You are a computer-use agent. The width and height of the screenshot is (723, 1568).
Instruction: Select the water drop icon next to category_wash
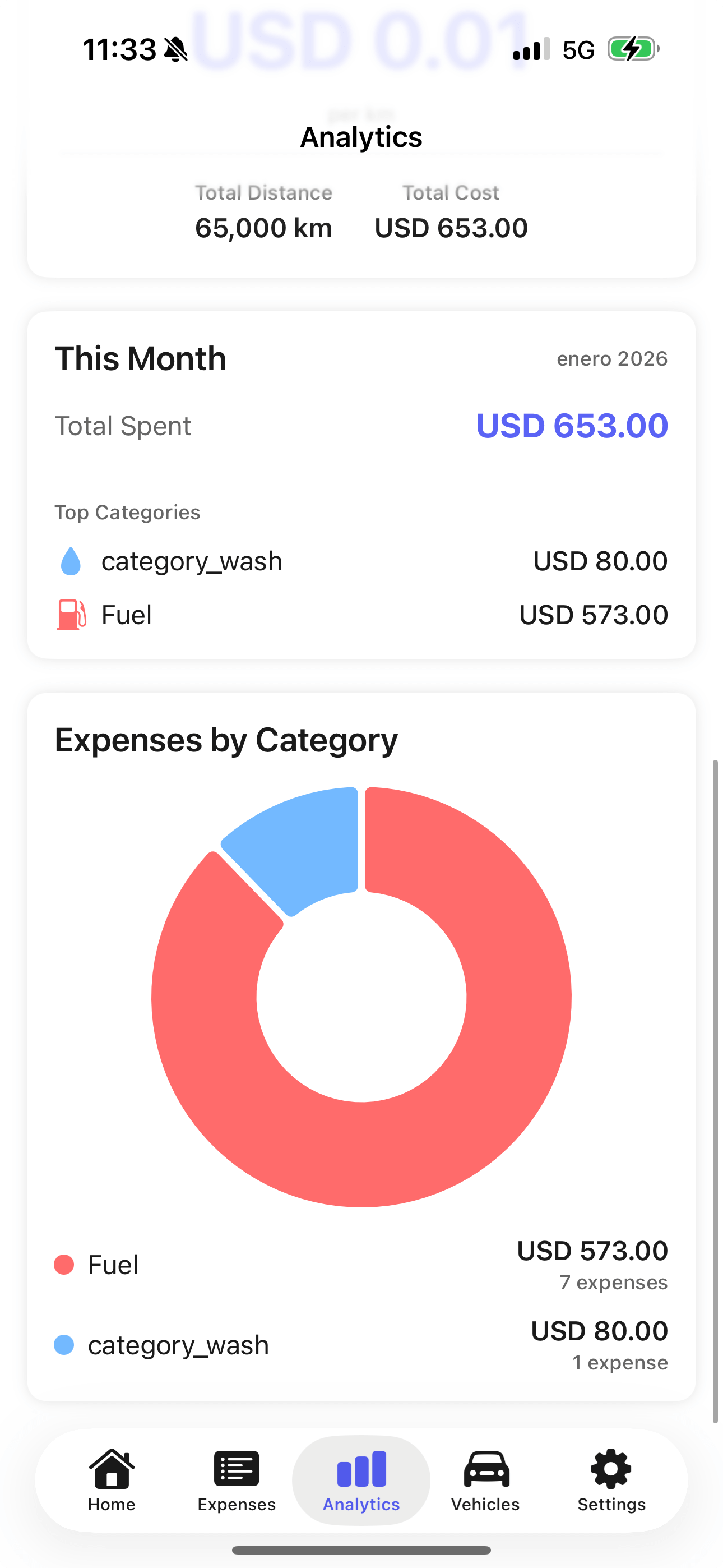[70, 561]
